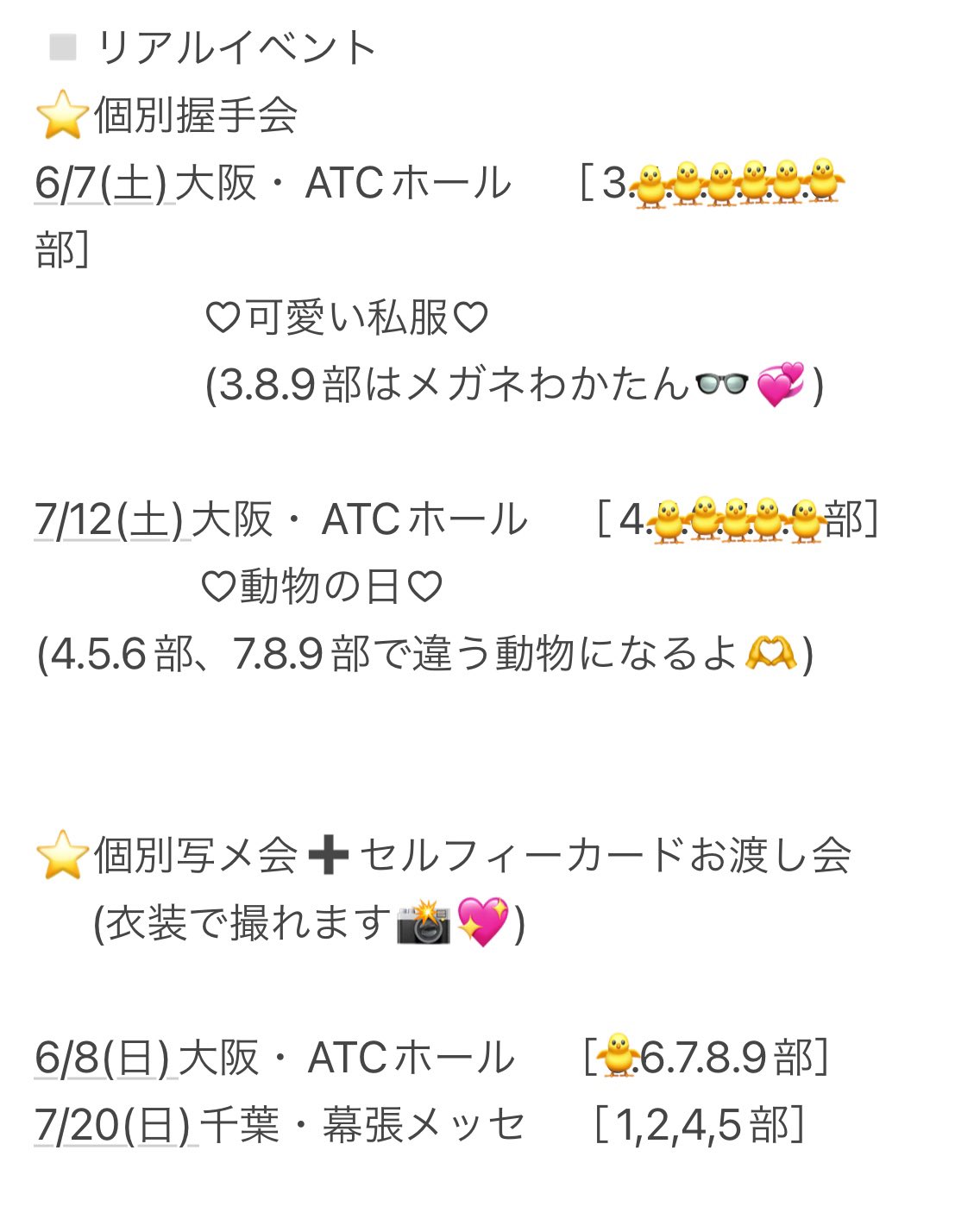Open the underlined 7/12(土) date link
The height and width of the screenshot is (1232, 955).
click(x=110, y=519)
